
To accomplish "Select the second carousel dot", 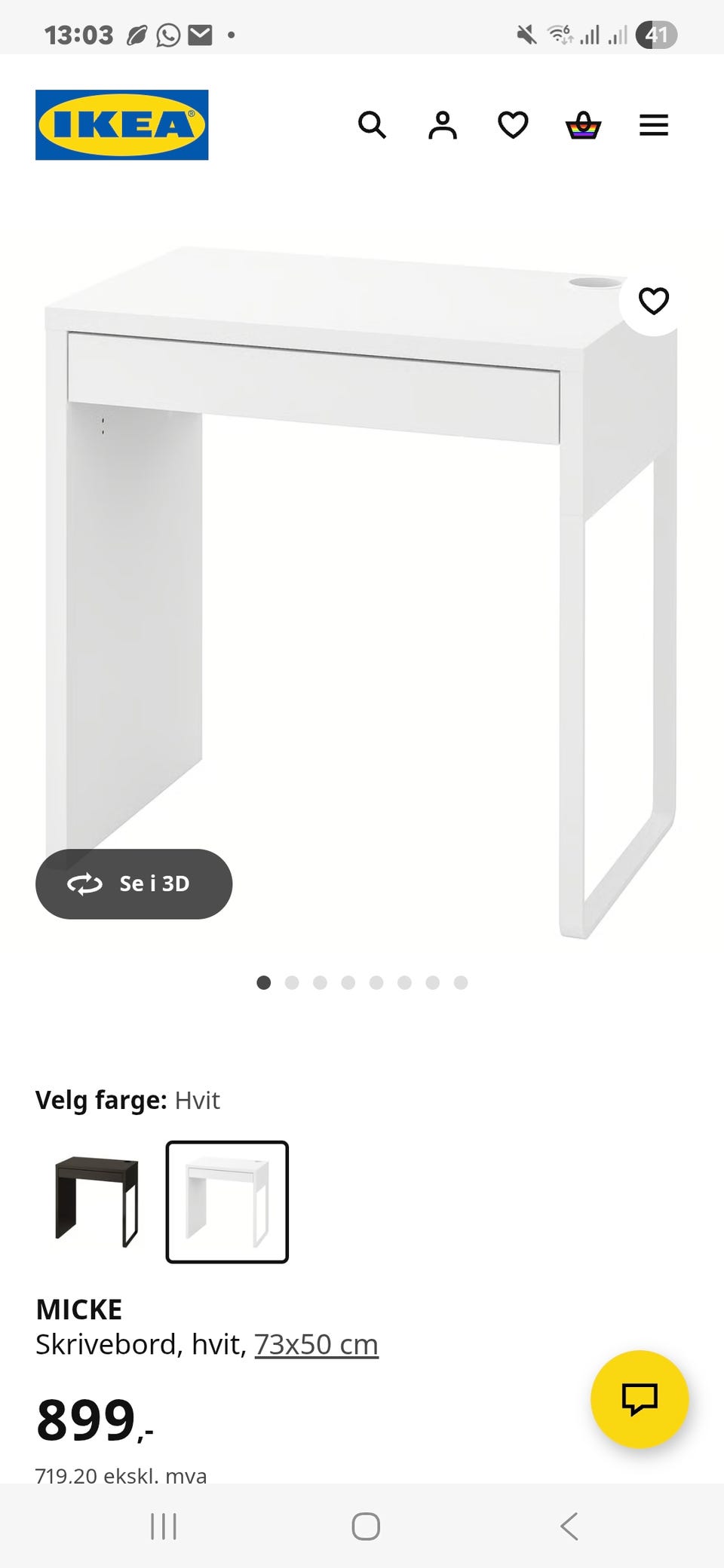I will pyautogui.click(x=293, y=983).
